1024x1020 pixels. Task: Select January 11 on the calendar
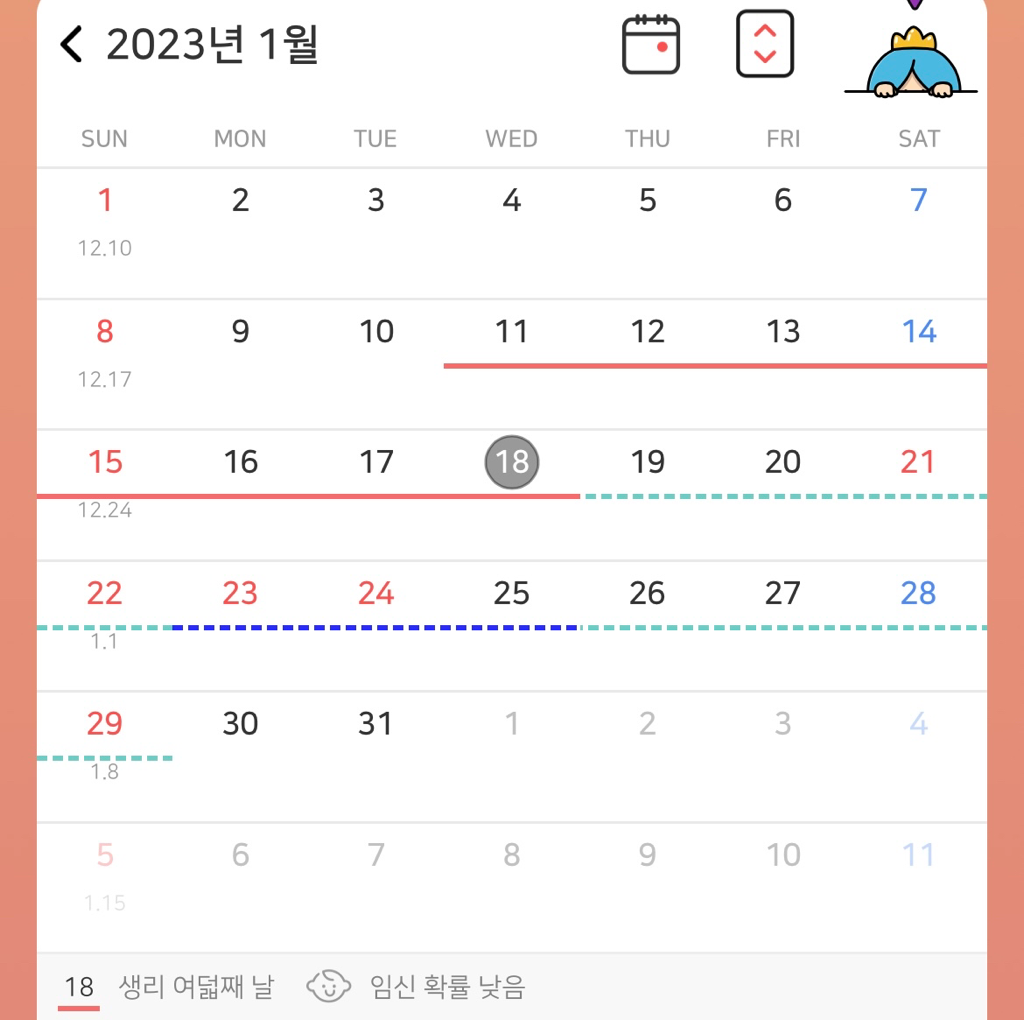click(511, 332)
